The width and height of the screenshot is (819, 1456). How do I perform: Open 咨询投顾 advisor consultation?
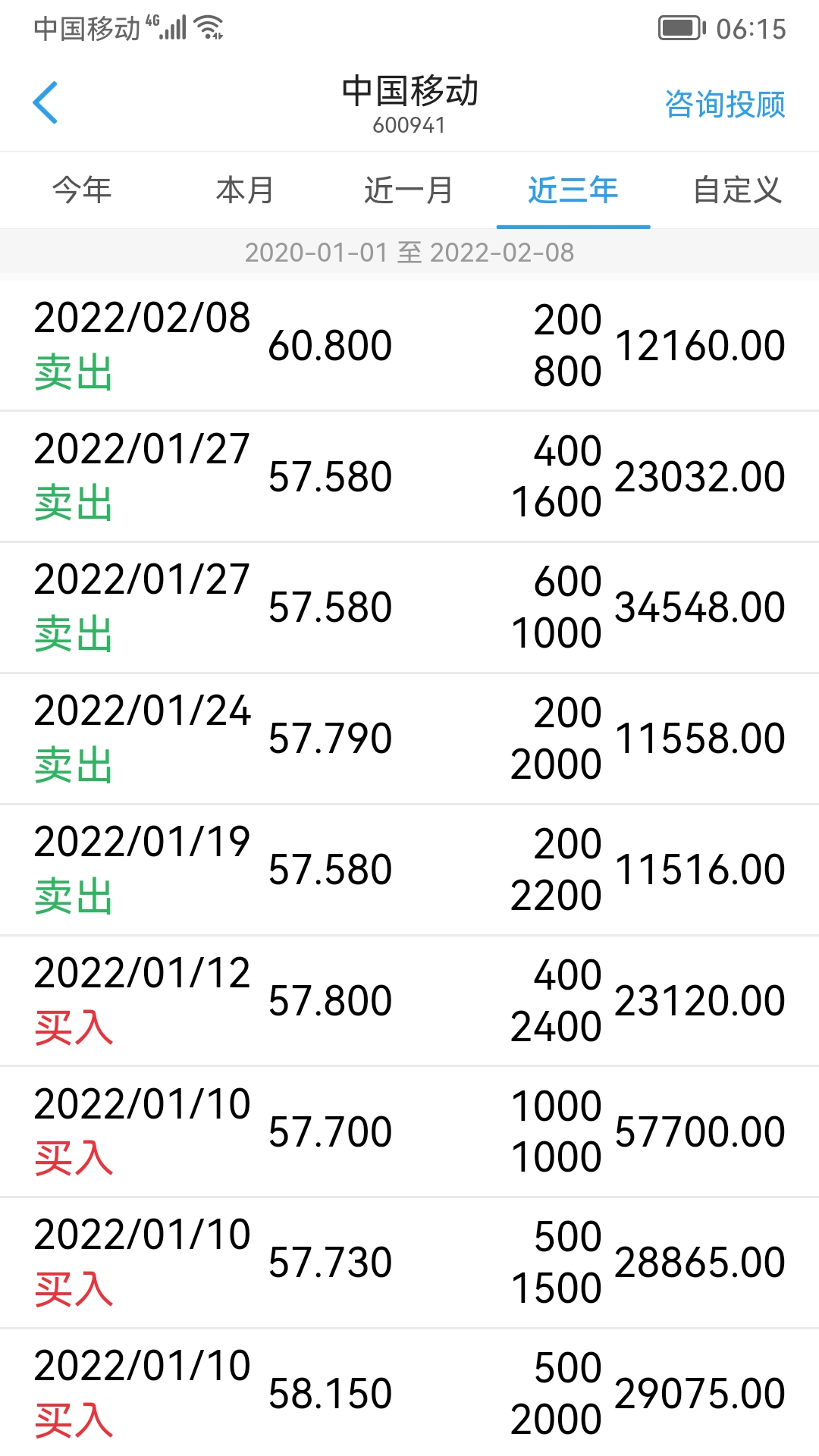coord(724,105)
